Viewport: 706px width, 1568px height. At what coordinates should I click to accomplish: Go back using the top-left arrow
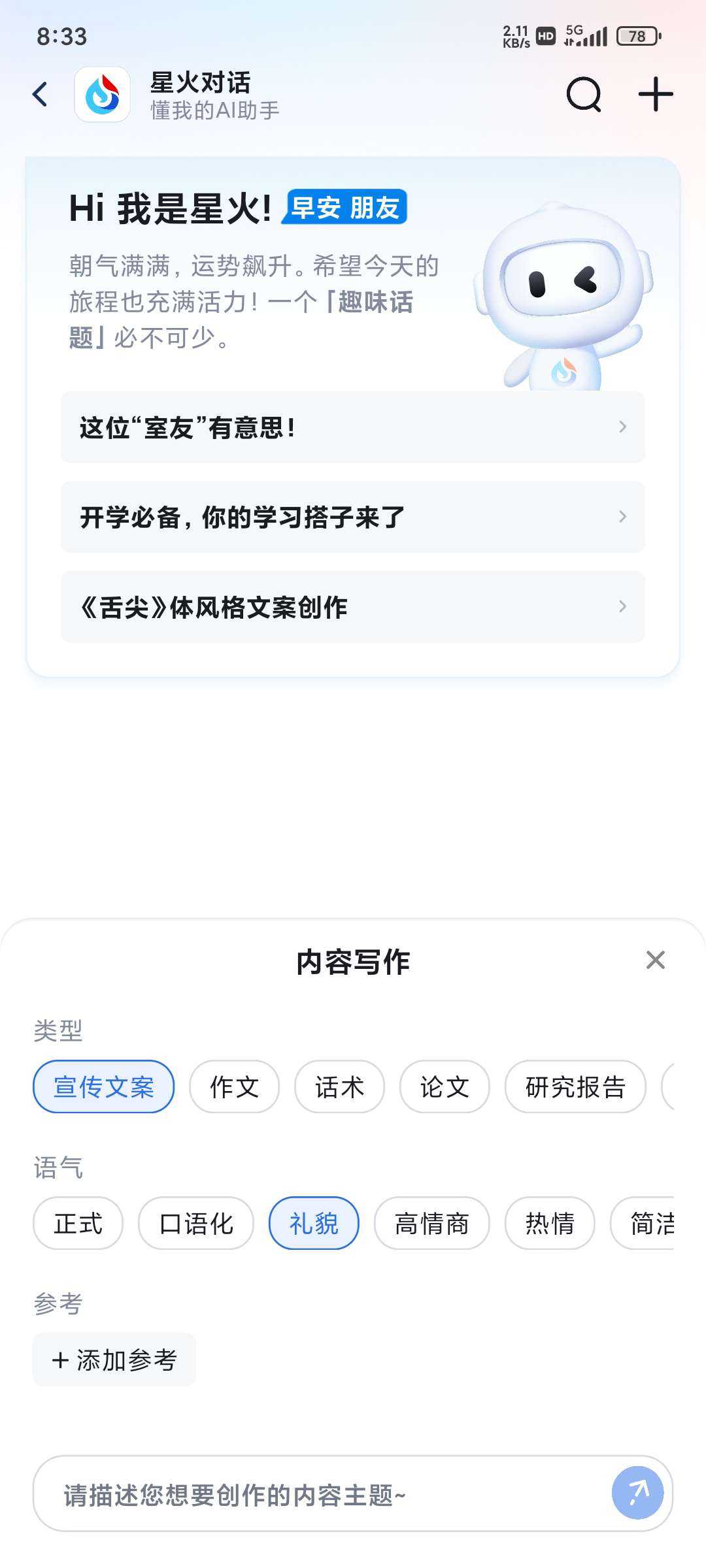tap(41, 95)
